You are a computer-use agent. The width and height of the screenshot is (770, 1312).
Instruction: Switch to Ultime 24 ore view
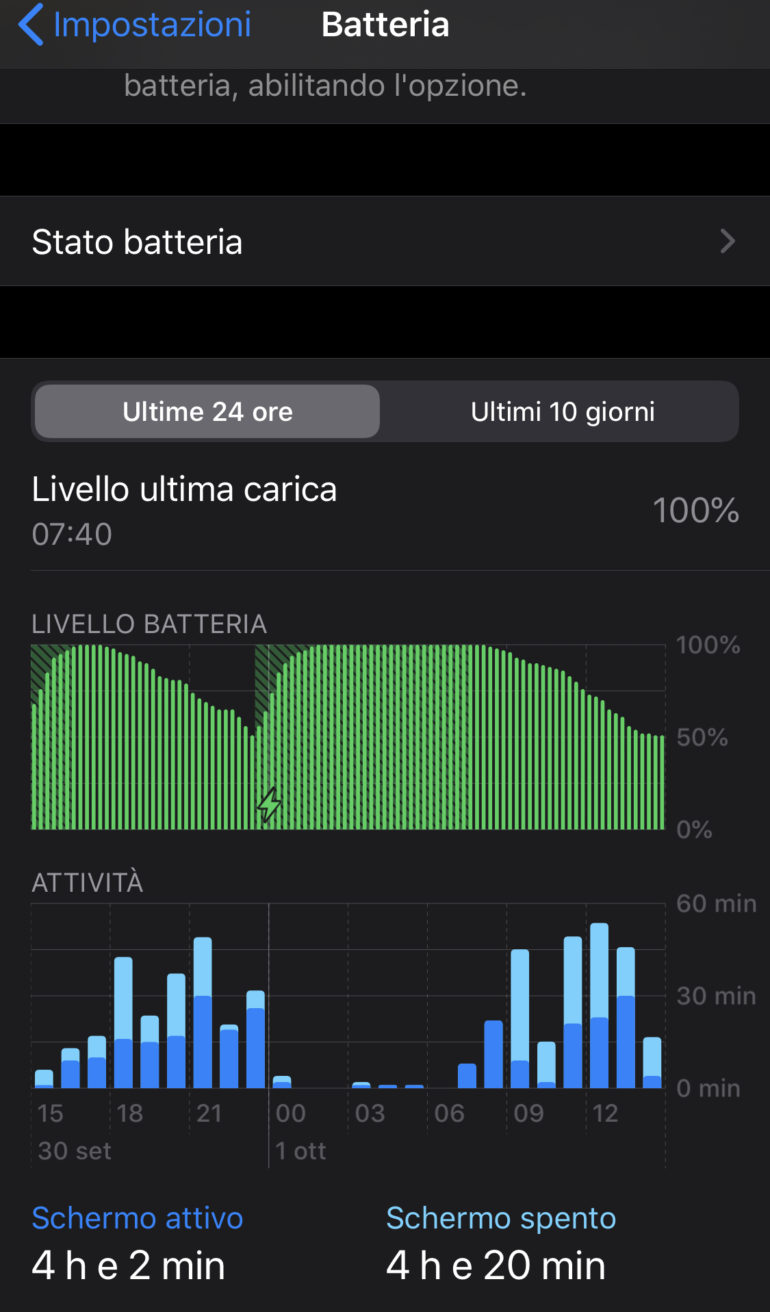[x=207, y=412]
